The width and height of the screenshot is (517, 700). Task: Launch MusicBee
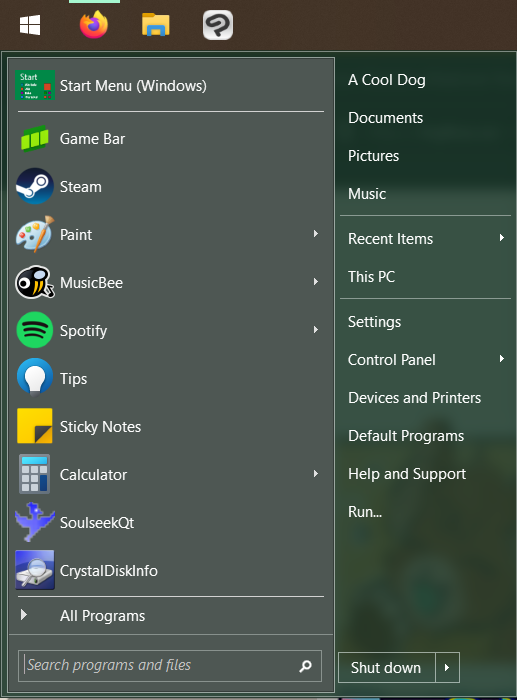(171, 283)
